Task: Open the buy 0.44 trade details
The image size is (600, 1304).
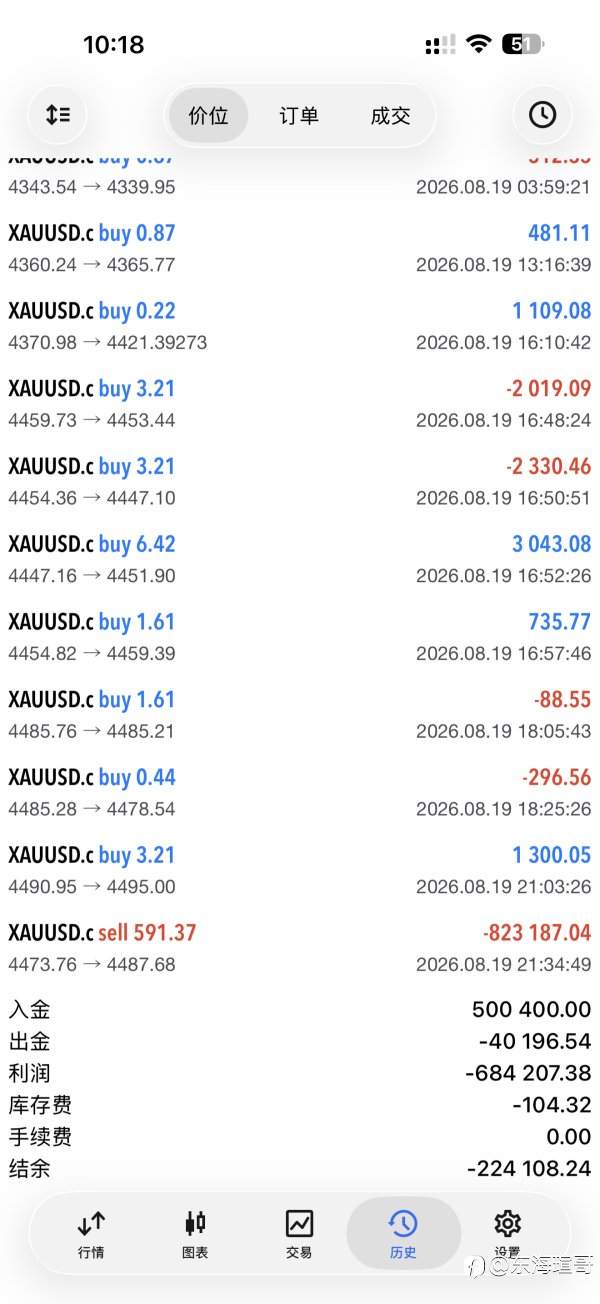Action: pos(300,792)
